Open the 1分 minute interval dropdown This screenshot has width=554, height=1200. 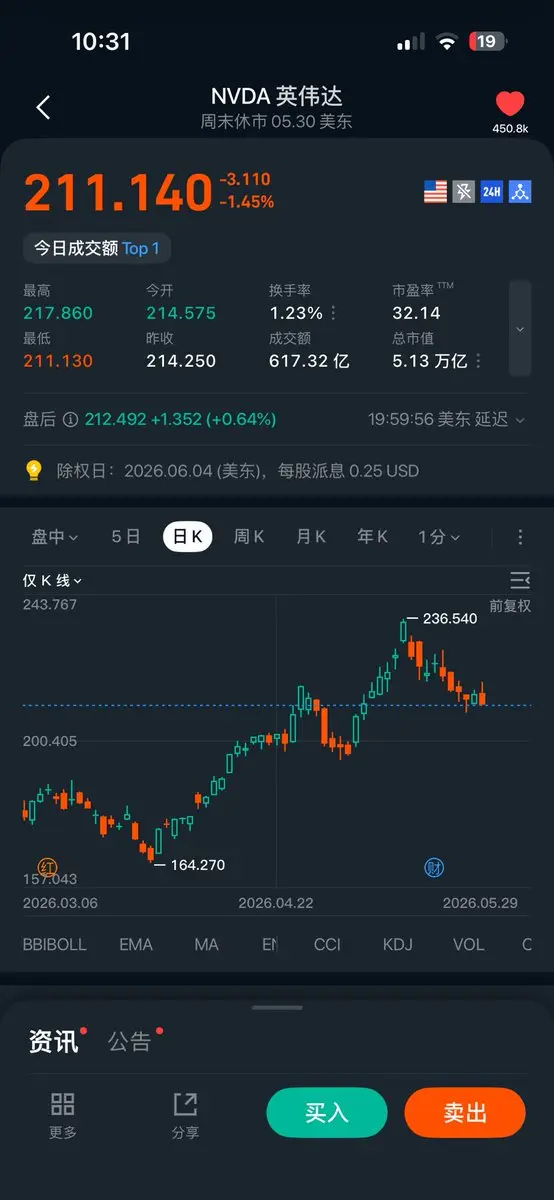[x=439, y=537]
